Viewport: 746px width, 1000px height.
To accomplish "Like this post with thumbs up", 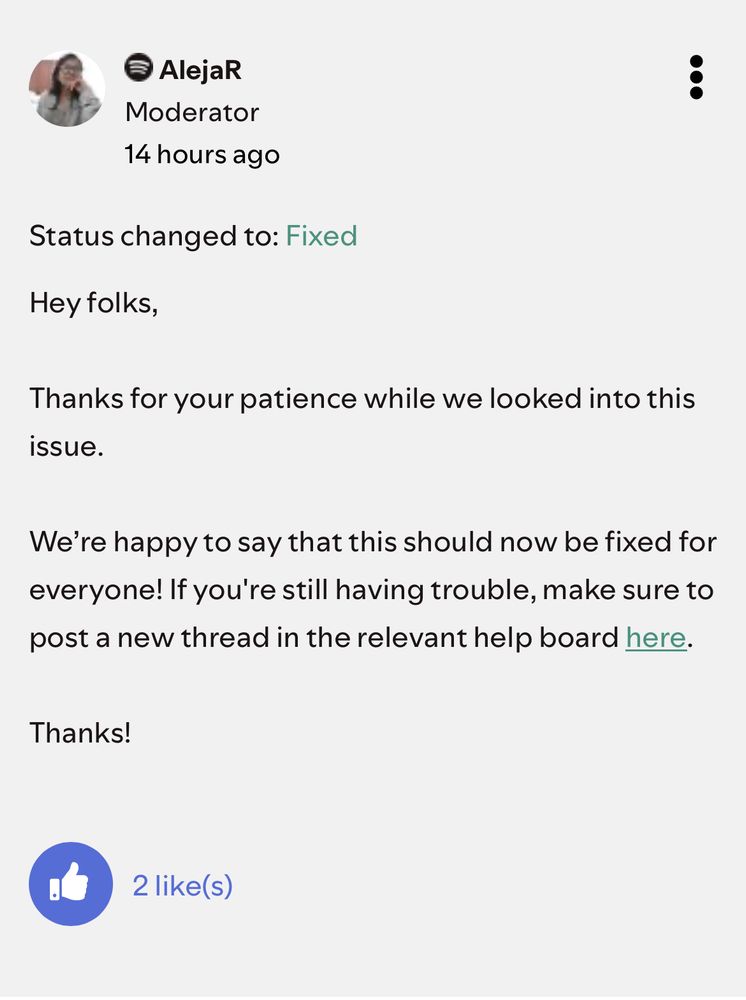I will (x=71, y=884).
